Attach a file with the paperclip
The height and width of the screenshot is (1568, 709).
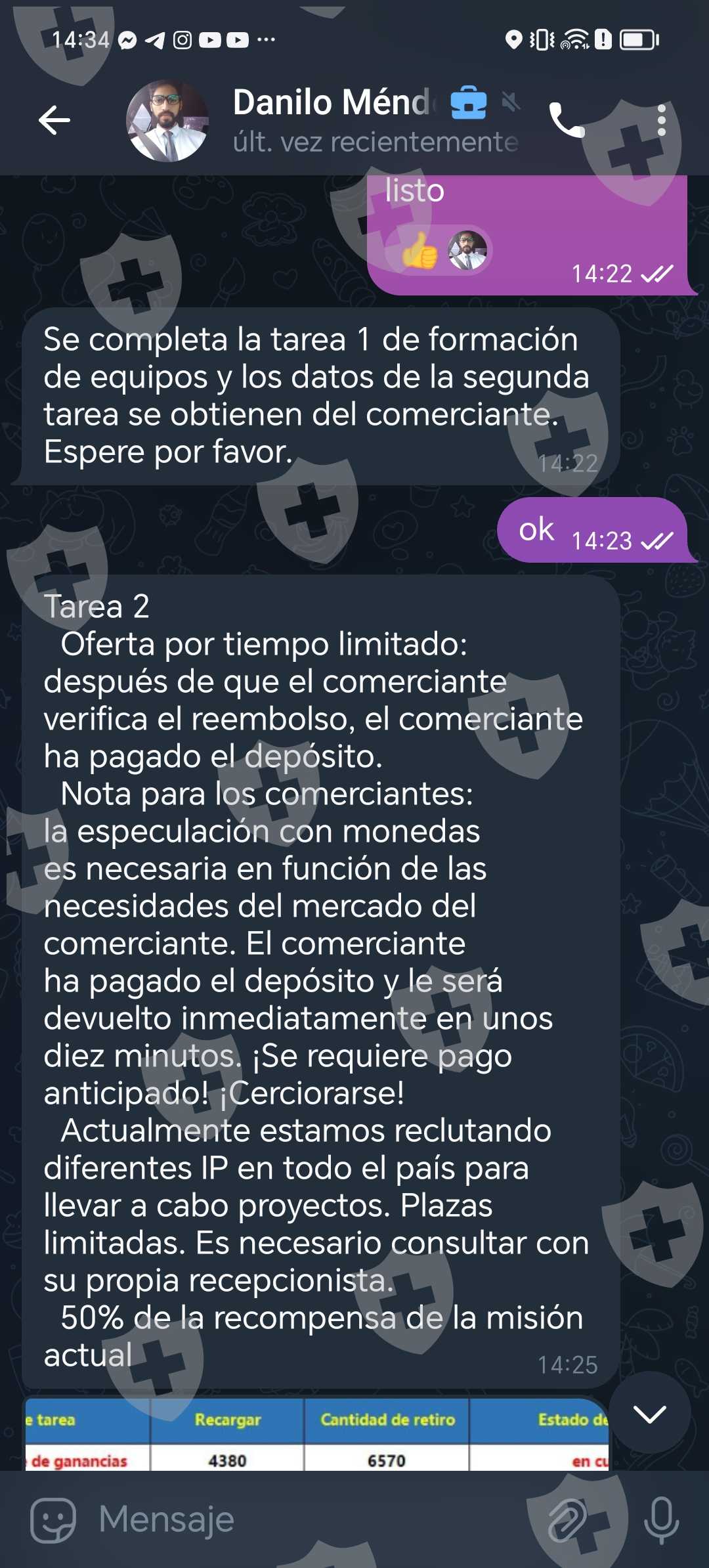568,1520
